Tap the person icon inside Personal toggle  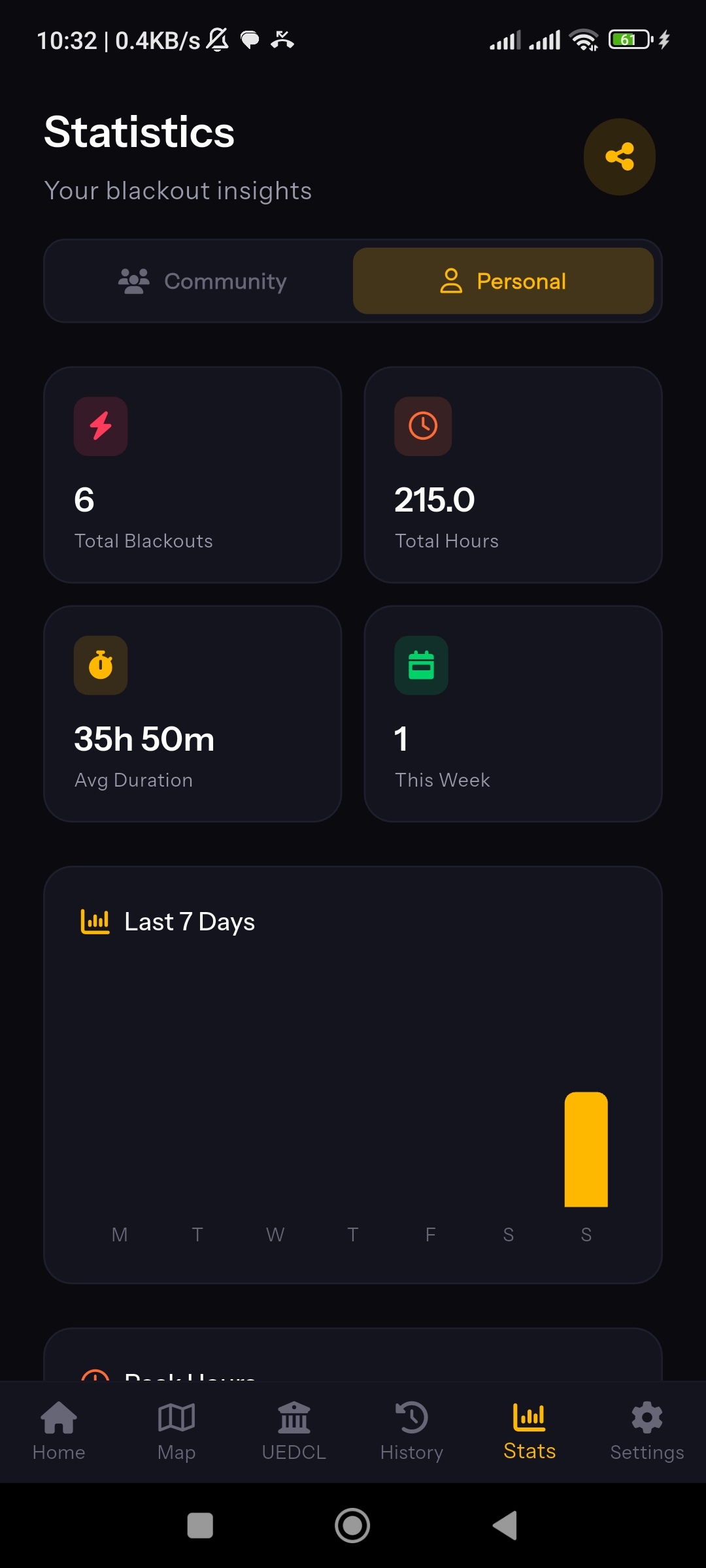tap(452, 281)
